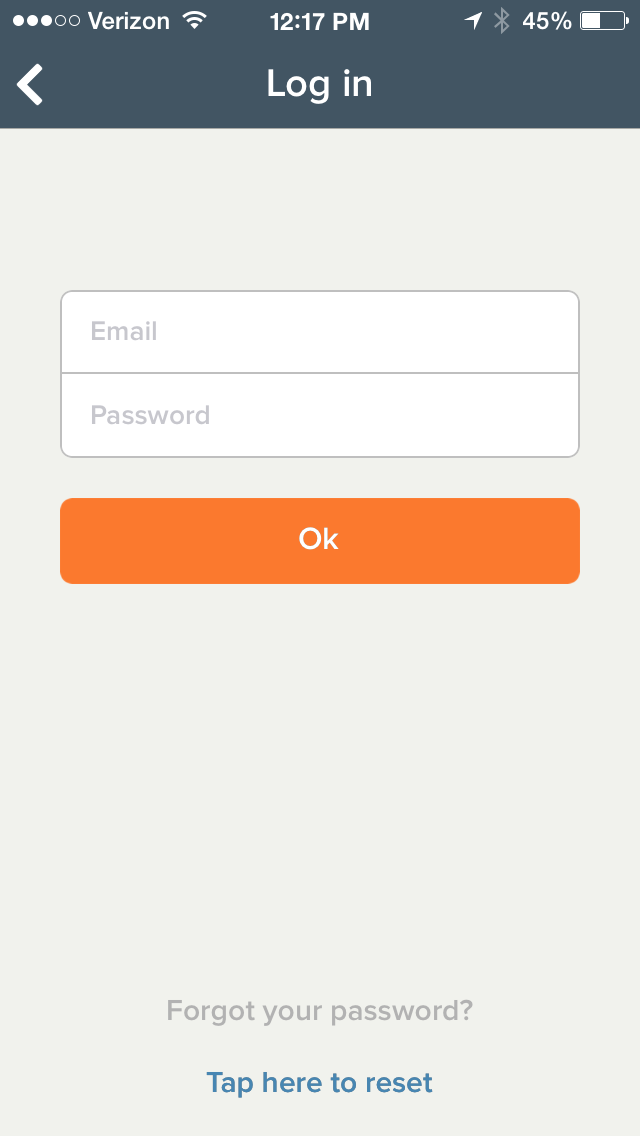Screen dimensions: 640x1136
Task: Tap the orange Ok button
Action: point(320,540)
